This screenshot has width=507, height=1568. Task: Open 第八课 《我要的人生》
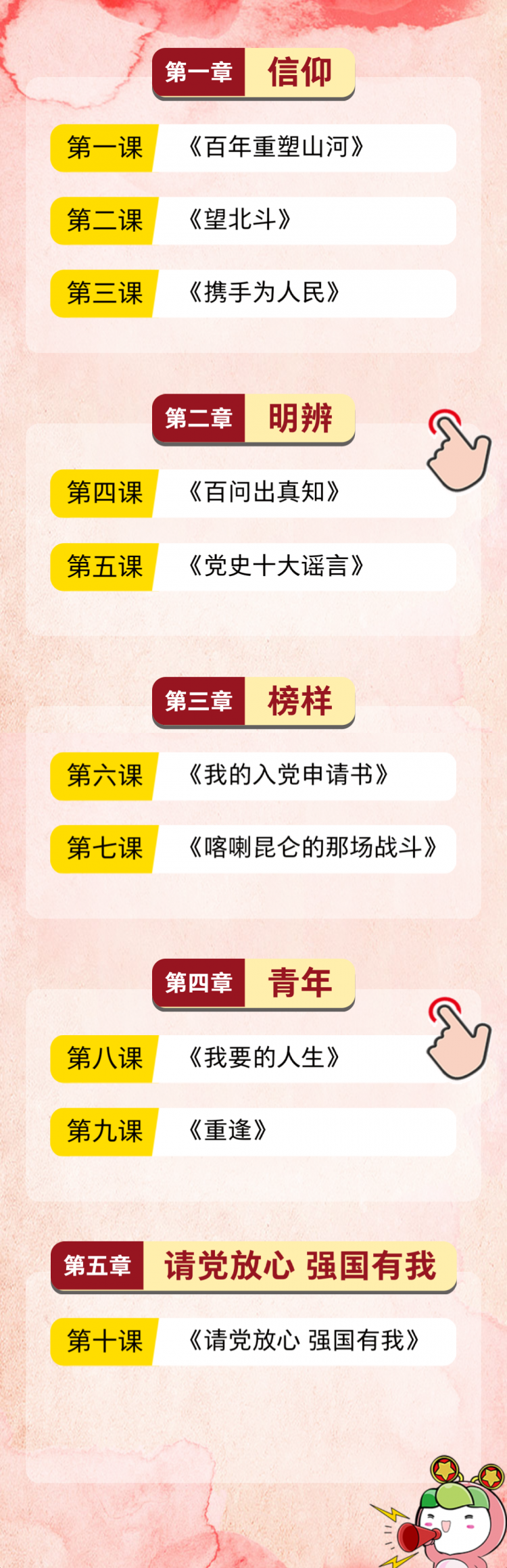coord(264,1058)
